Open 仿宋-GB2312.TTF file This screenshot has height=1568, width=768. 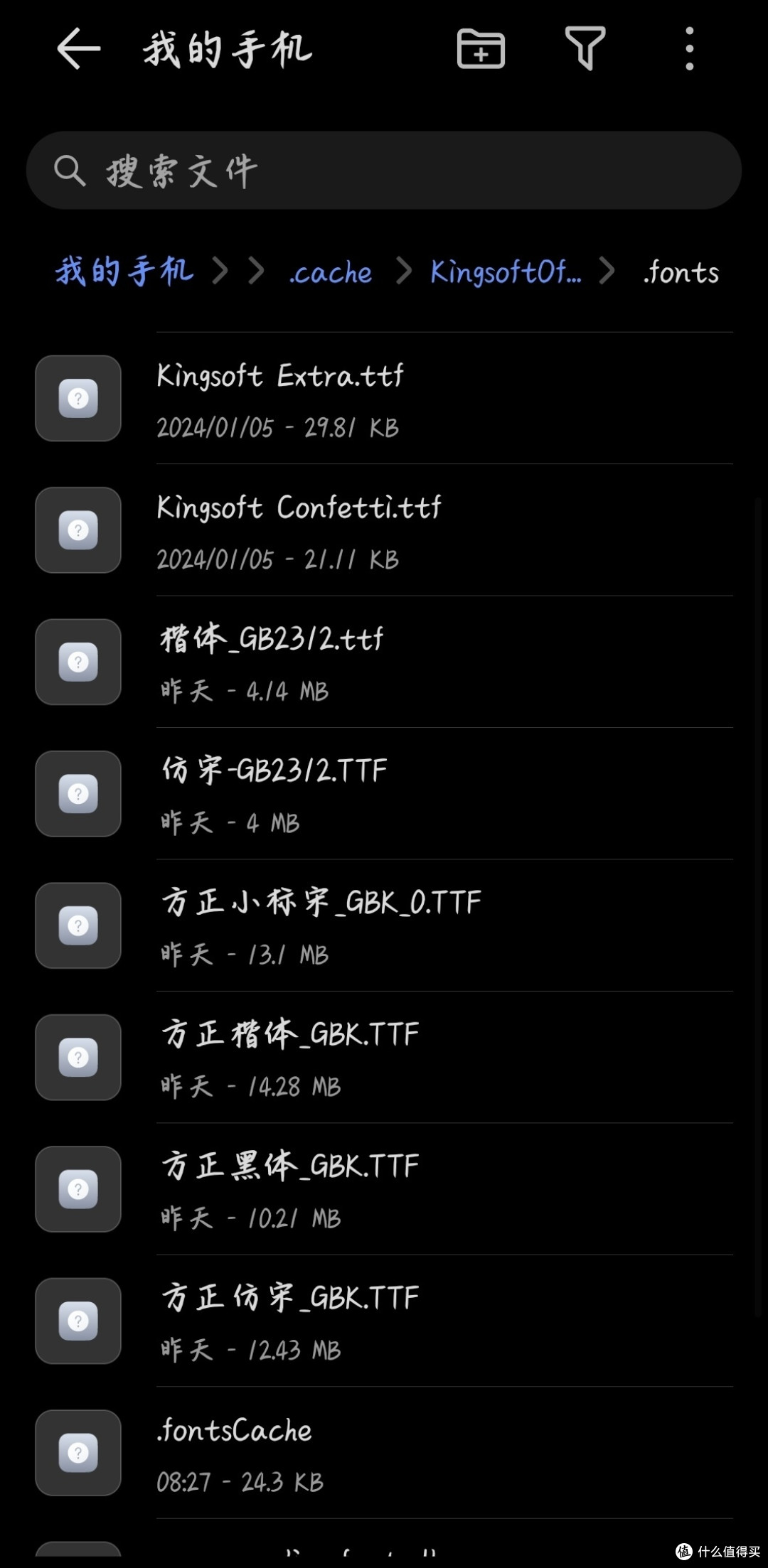pyautogui.click(x=384, y=794)
